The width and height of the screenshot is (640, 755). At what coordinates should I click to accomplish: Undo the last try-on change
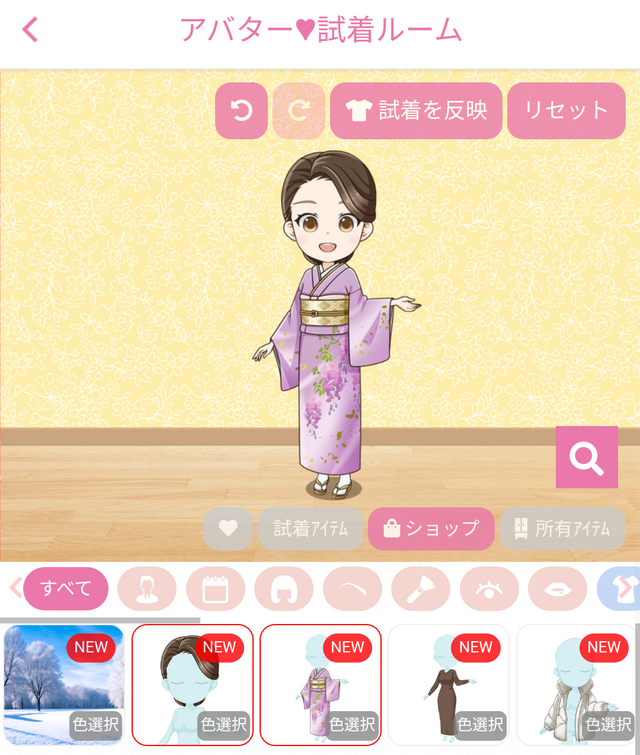tap(241, 111)
